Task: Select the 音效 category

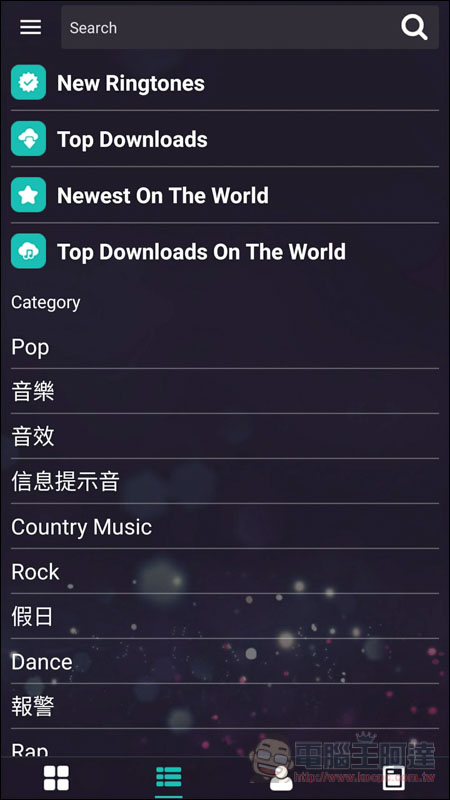Action: 225,437
